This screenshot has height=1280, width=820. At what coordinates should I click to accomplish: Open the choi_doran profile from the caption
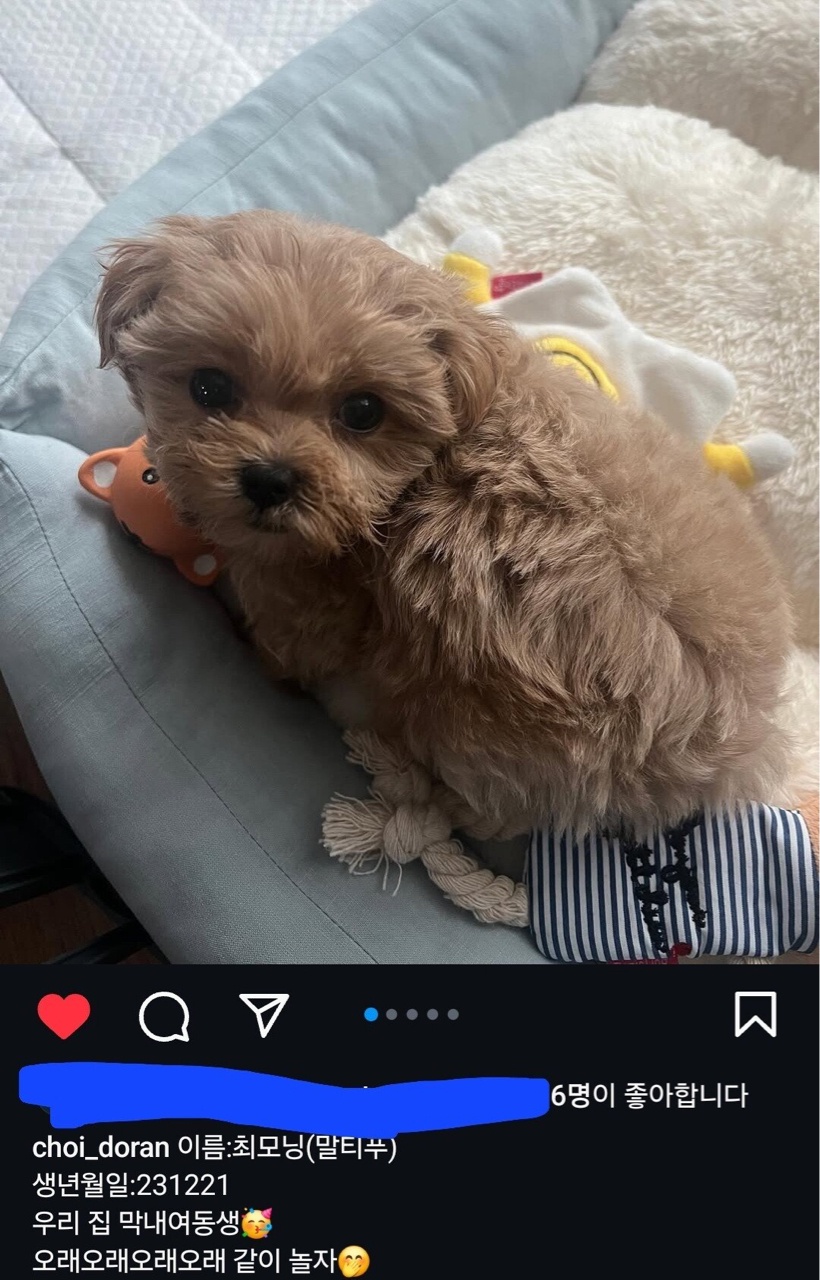[100, 1148]
